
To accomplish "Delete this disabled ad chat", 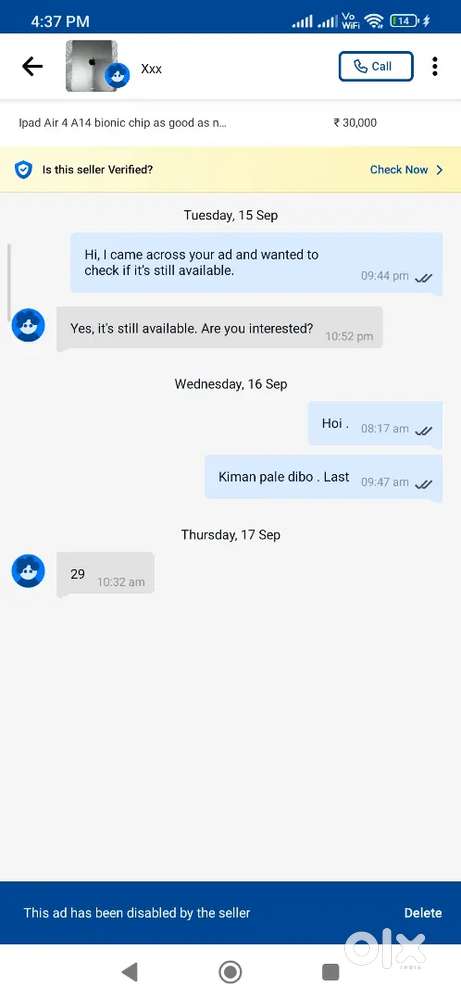I will coord(423,913).
